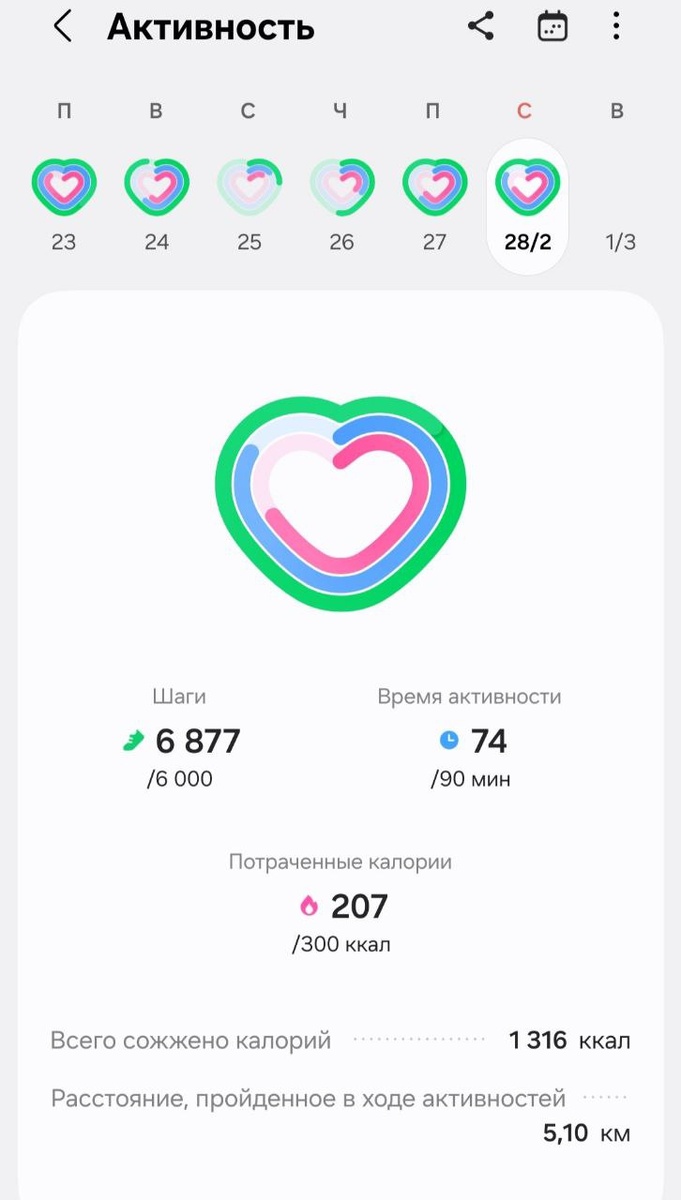The image size is (681, 1200).
Task: Open the Шаги steps details
Action: click(181, 741)
